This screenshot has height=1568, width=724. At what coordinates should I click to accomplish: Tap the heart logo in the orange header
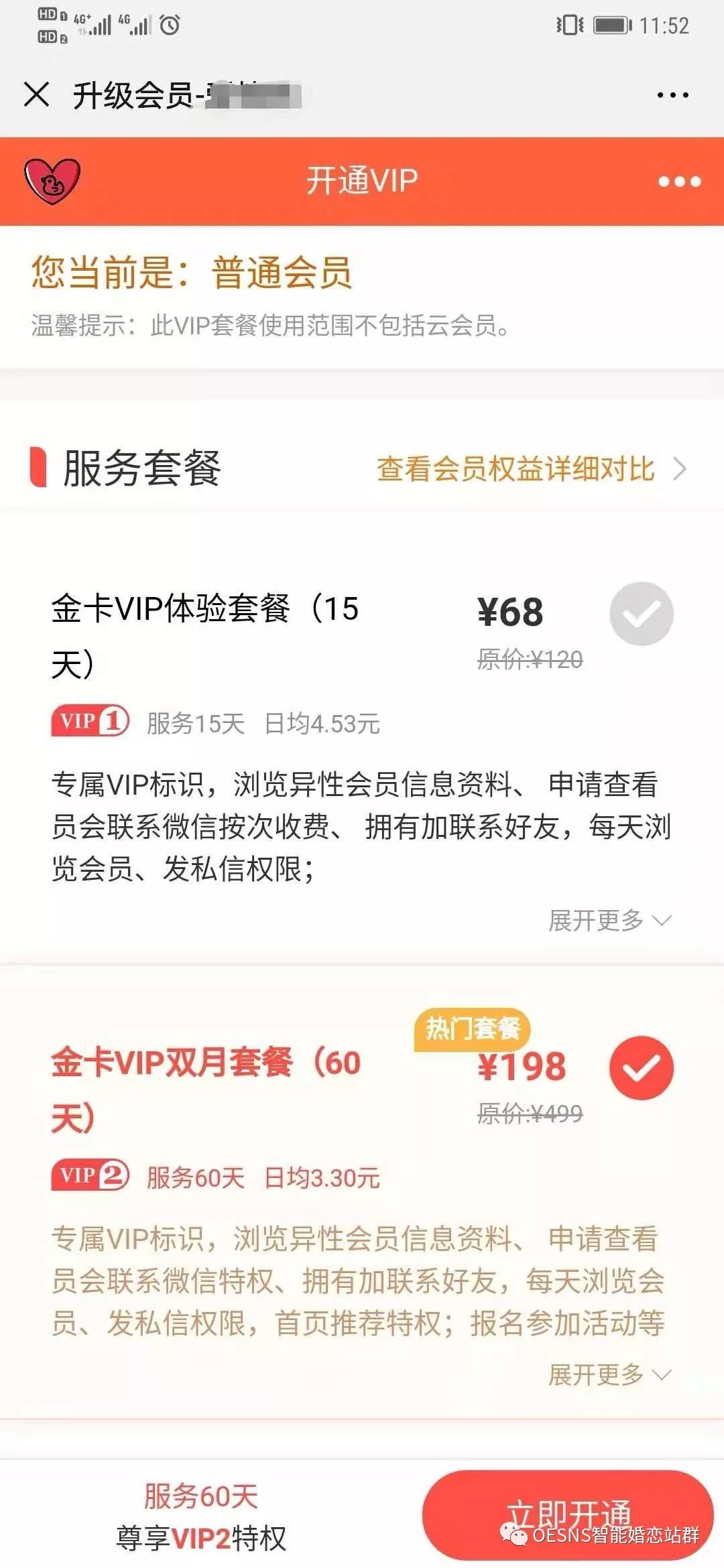tap(52, 181)
